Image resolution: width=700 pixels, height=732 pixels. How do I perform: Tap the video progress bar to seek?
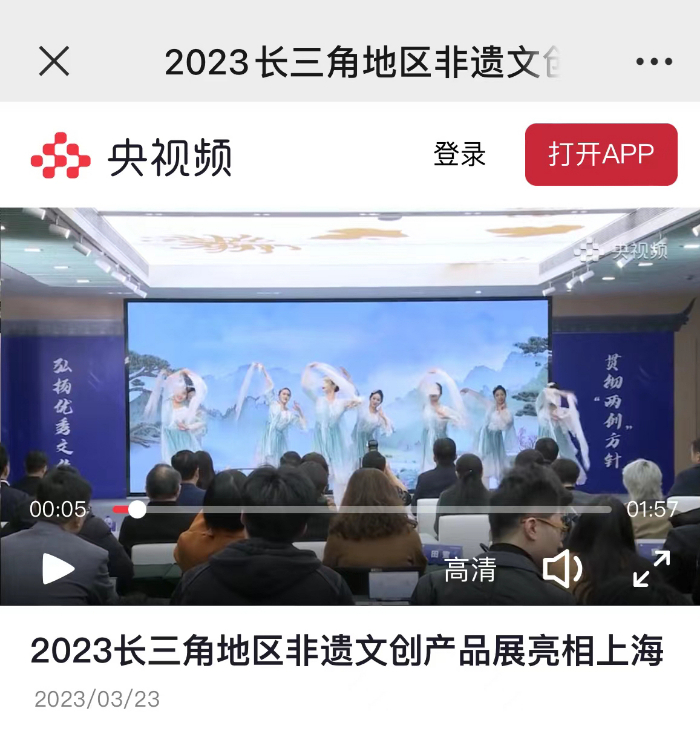pyautogui.click(x=370, y=509)
